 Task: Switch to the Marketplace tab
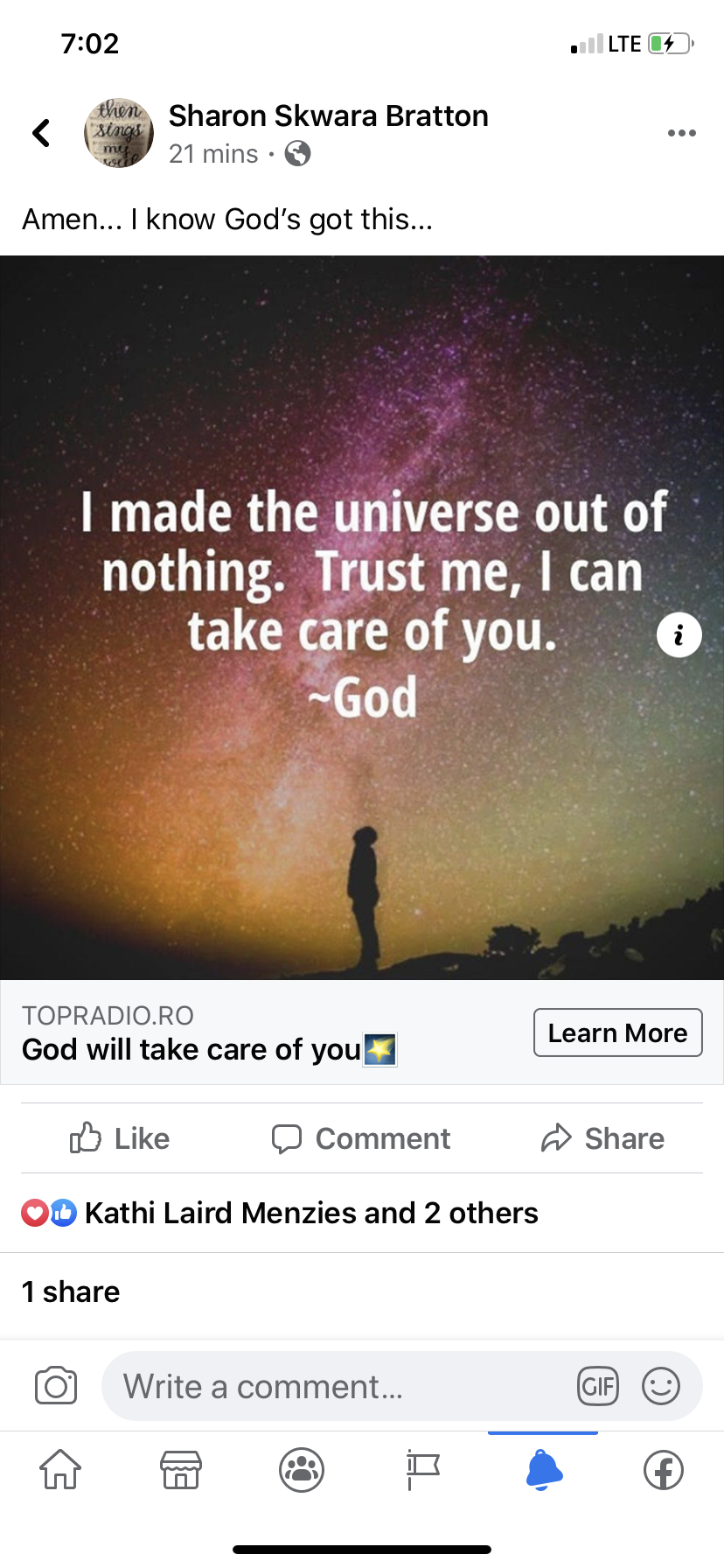181,1469
